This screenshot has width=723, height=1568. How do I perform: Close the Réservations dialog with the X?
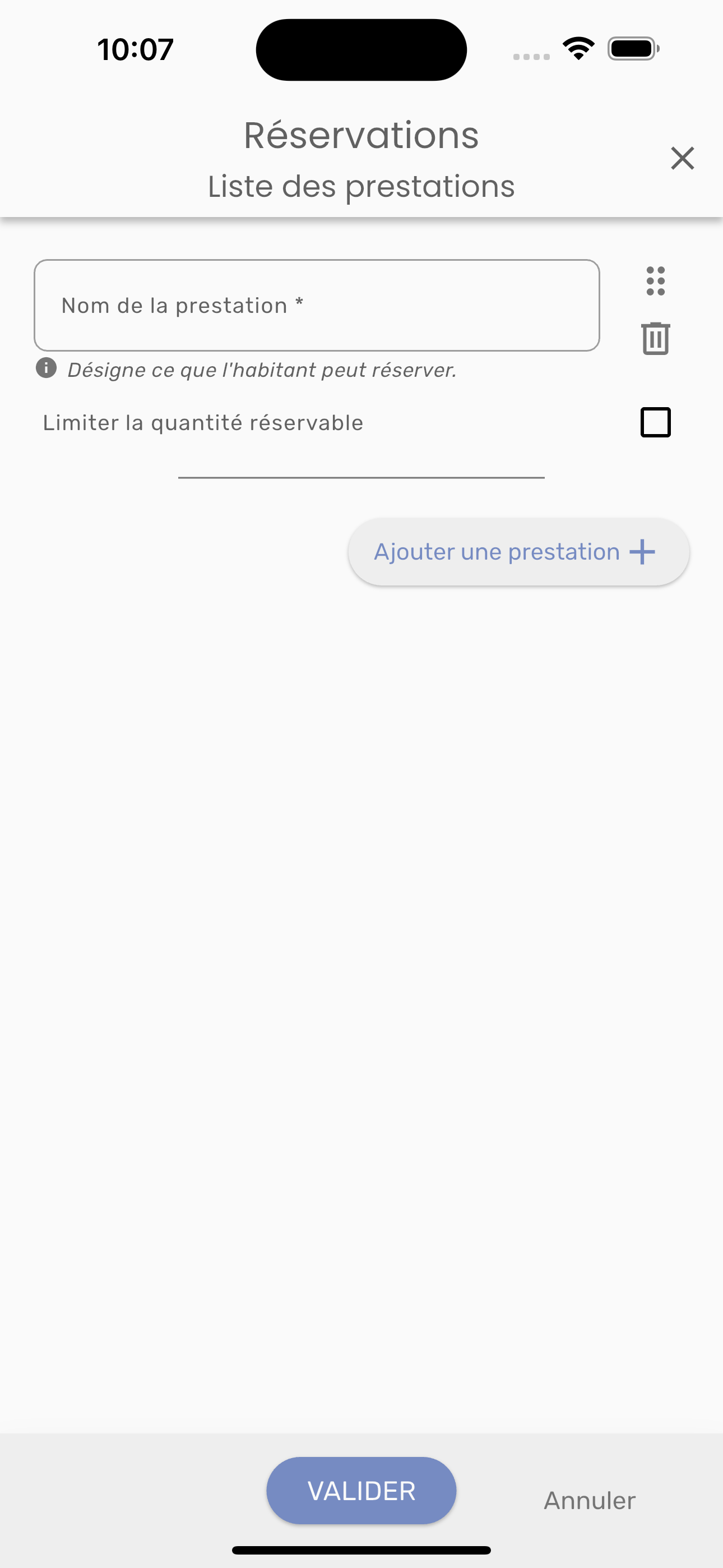(682, 158)
